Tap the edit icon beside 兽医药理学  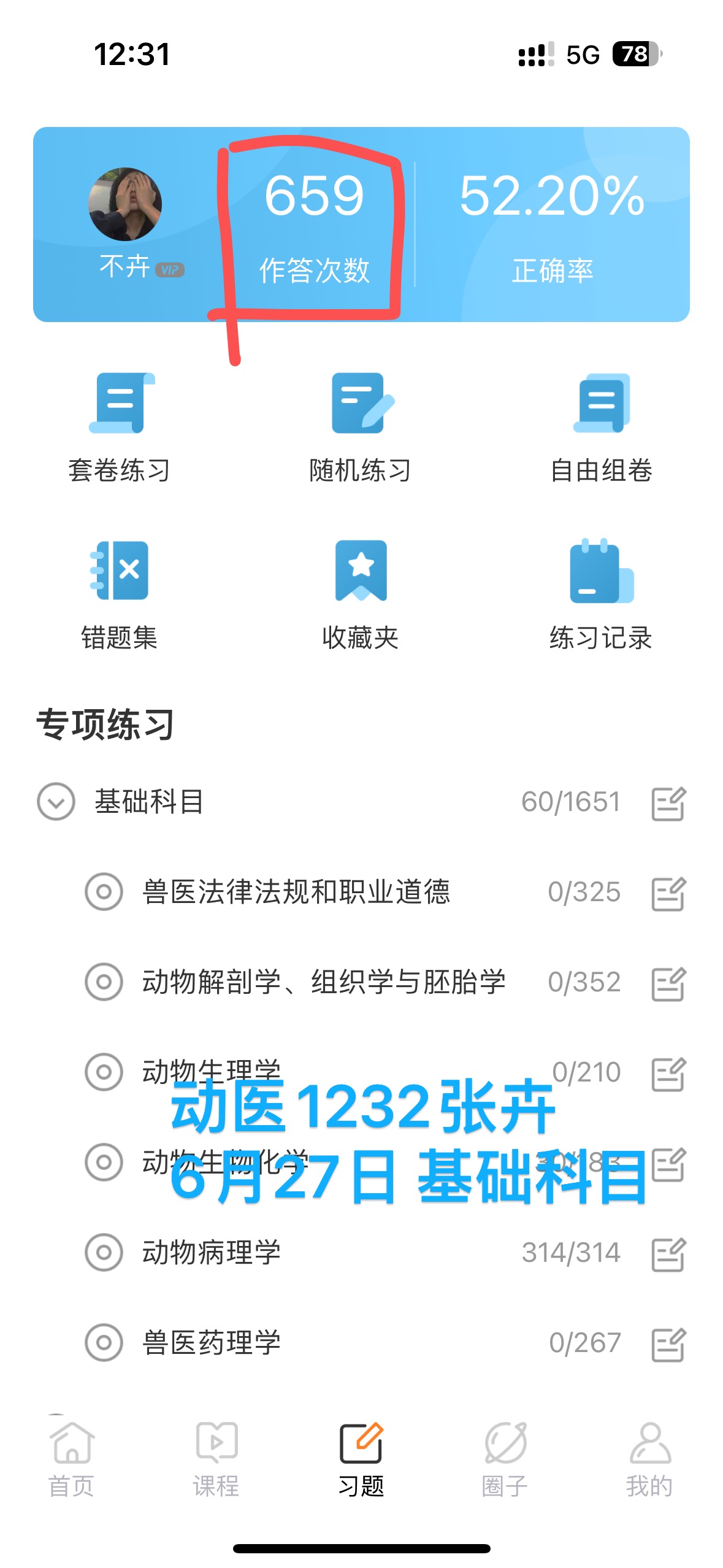[x=668, y=1343]
